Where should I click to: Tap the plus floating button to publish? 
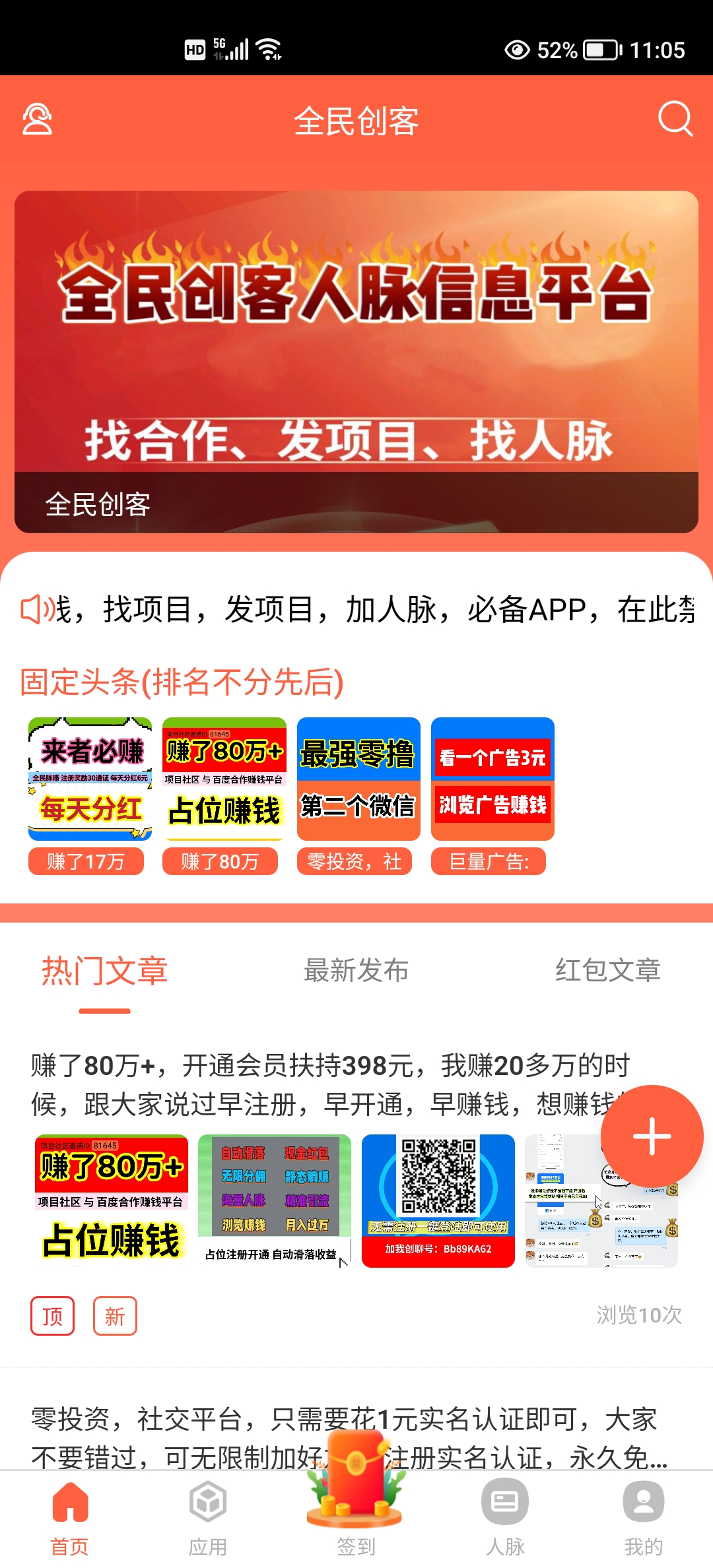point(652,1136)
